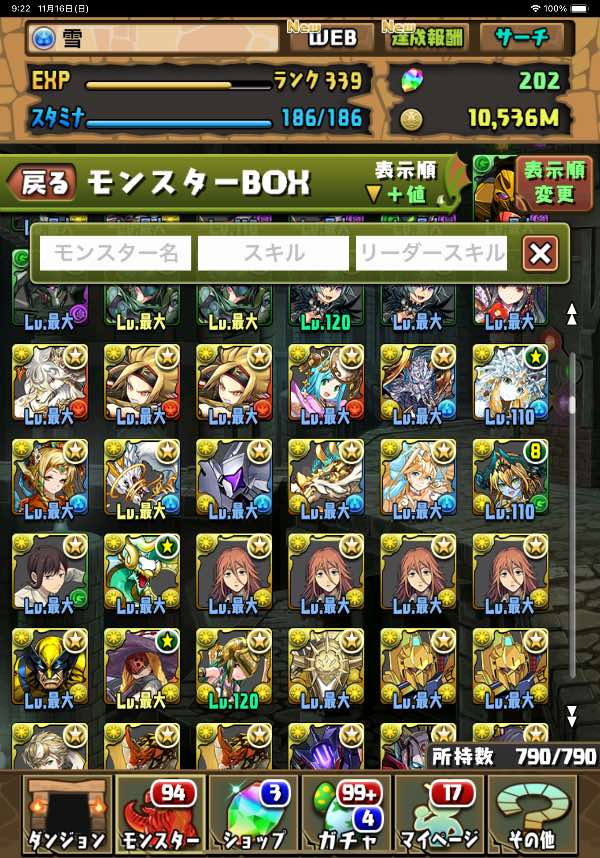Select the green dragon monster tile
This screenshot has height=858, width=600.
coord(142,573)
